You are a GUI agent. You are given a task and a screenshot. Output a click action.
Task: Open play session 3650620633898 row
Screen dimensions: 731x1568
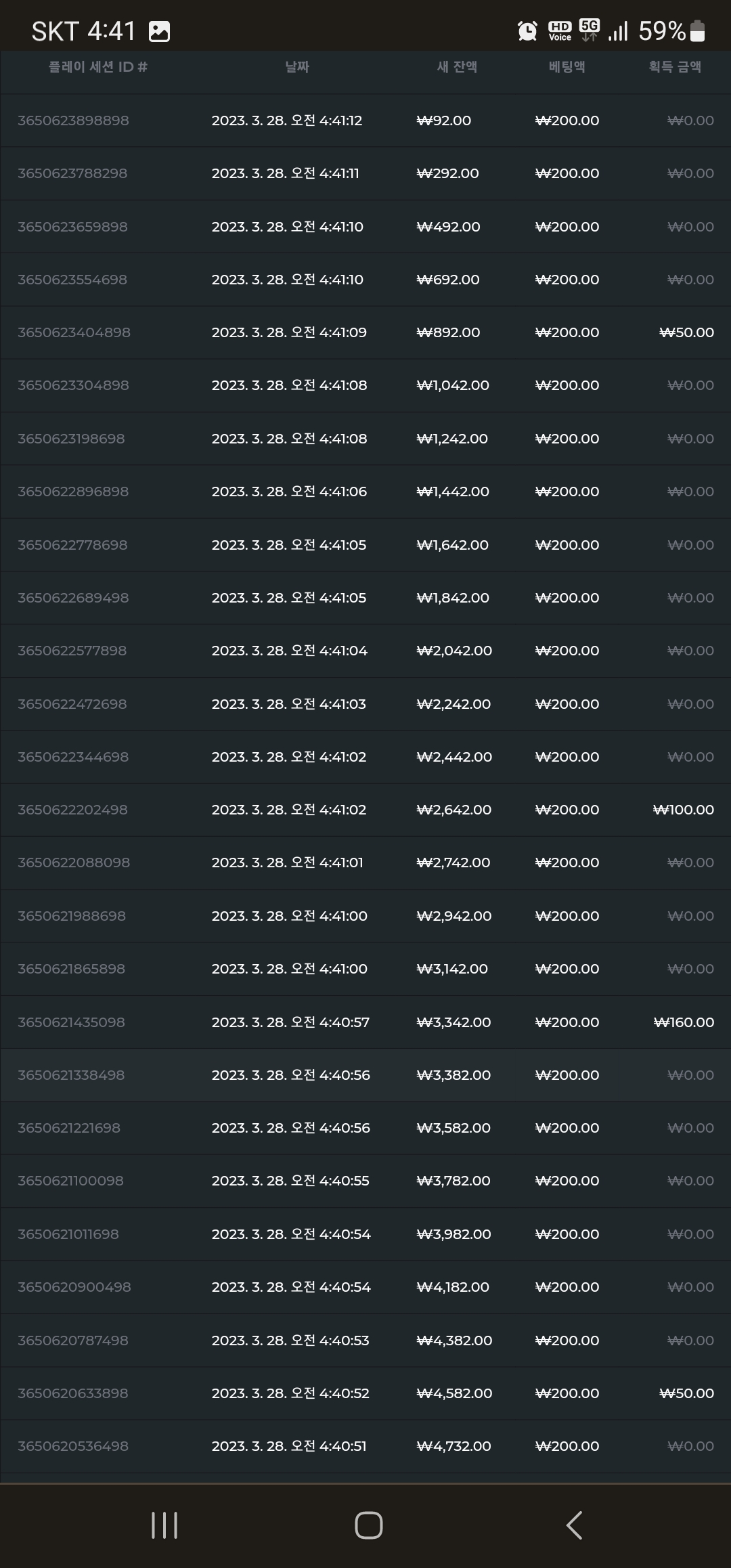365,1393
